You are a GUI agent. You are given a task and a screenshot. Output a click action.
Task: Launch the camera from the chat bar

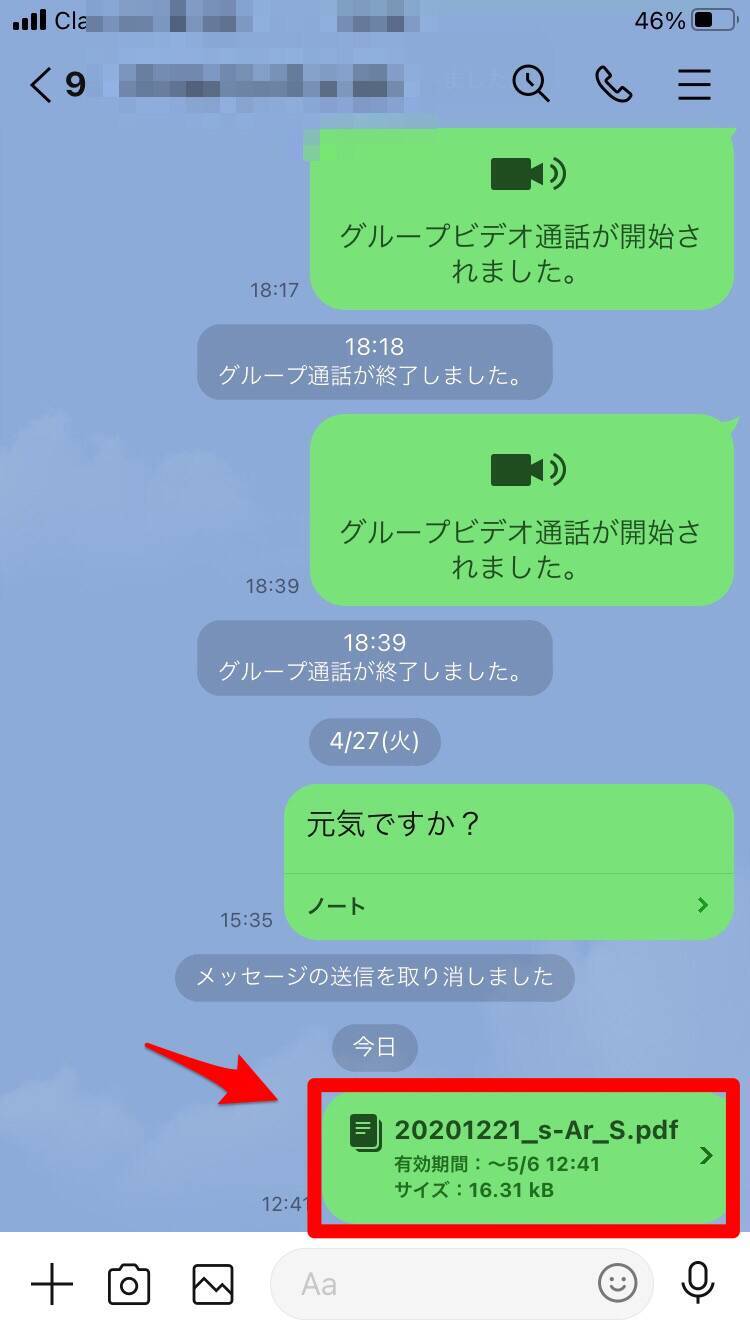tap(129, 1284)
